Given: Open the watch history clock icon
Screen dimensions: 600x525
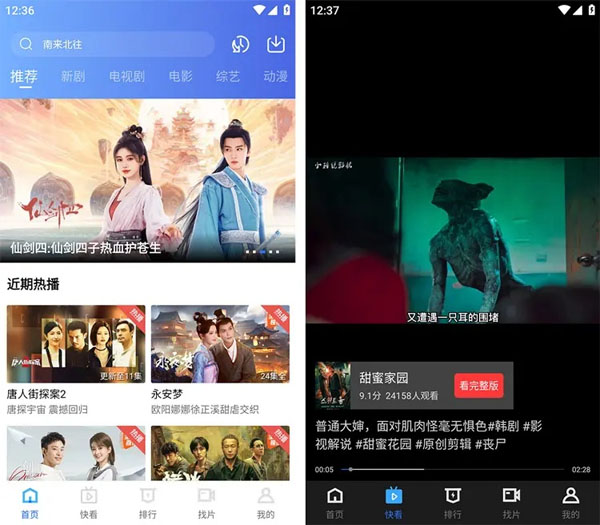Looking at the screenshot, I should pos(240,45).
